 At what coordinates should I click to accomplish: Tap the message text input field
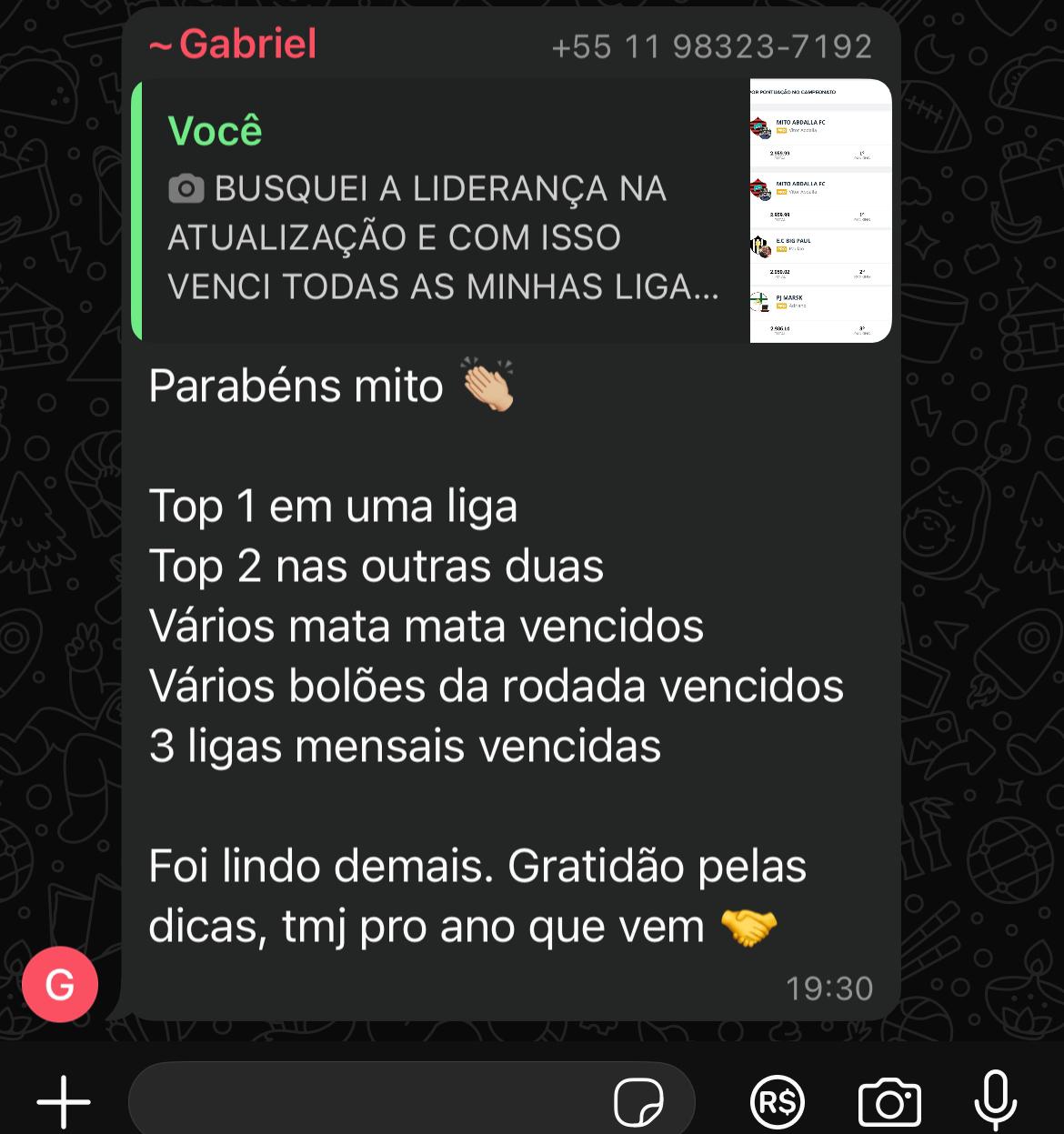(364, 1101)
